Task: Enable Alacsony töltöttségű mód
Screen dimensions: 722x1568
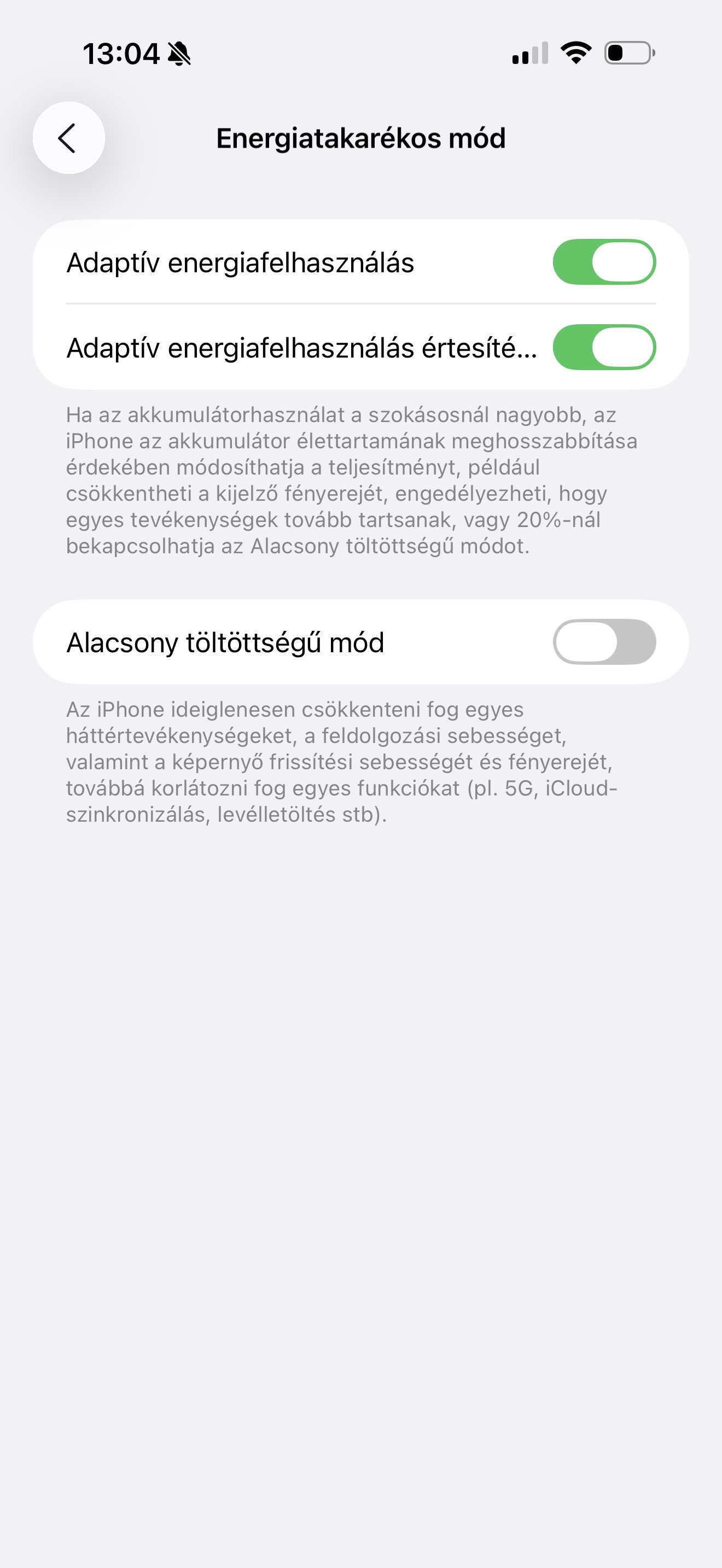Action: click(x=603, y=642)
